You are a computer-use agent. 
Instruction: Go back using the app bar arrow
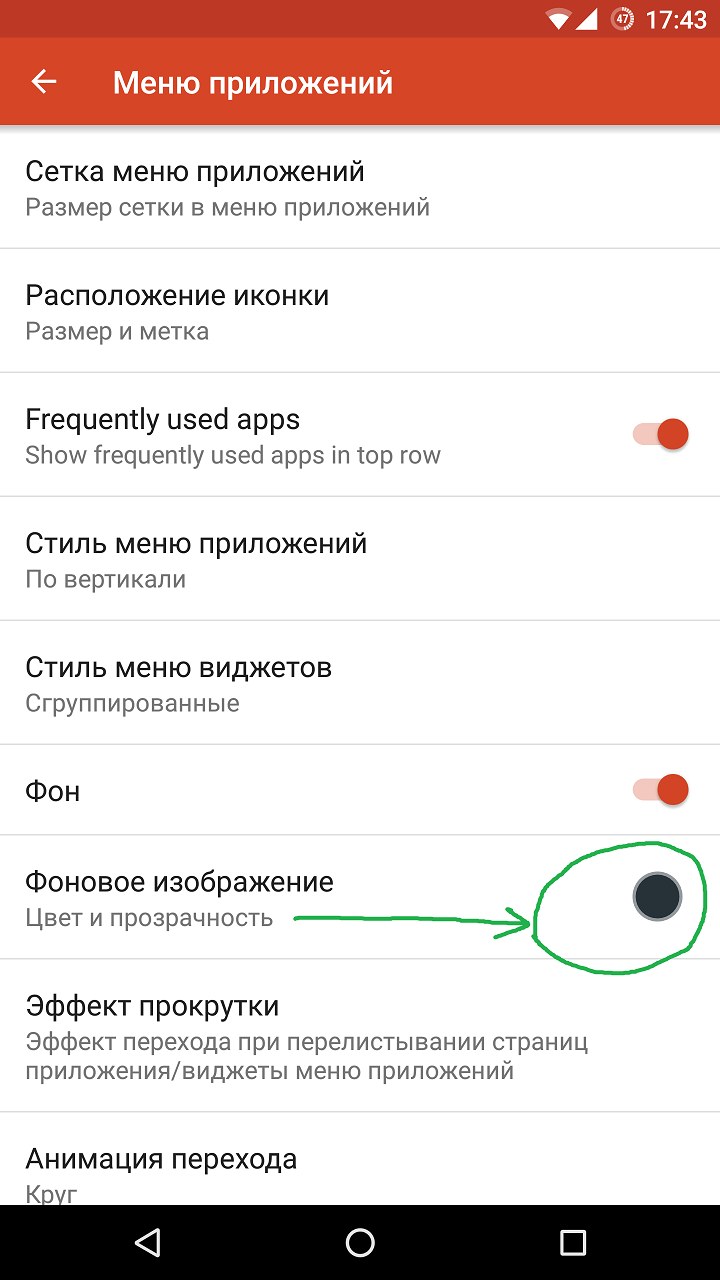44,82
